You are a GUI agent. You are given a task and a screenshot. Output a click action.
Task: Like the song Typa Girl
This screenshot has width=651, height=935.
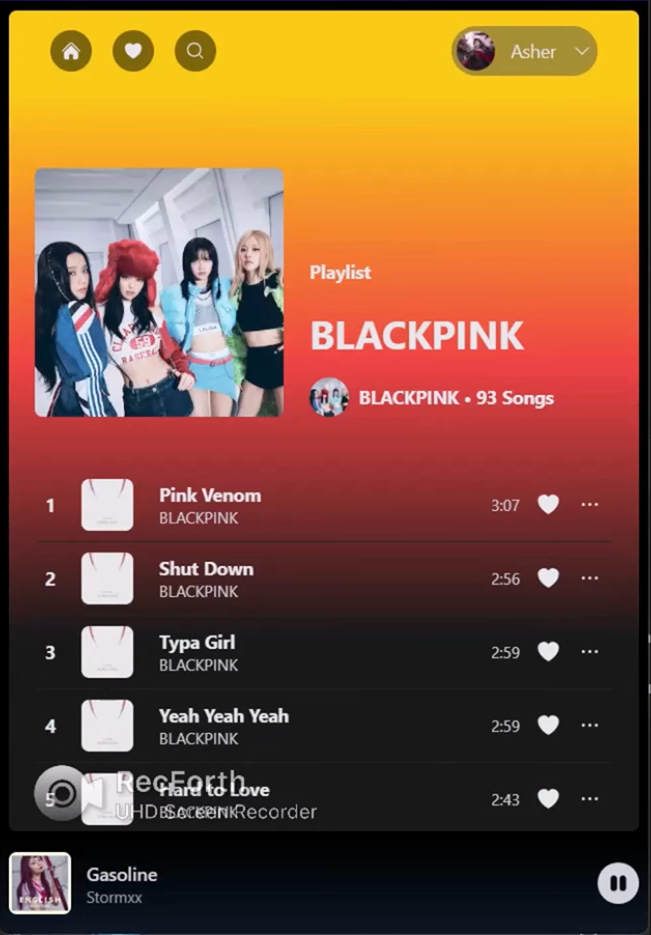[548, 652]
